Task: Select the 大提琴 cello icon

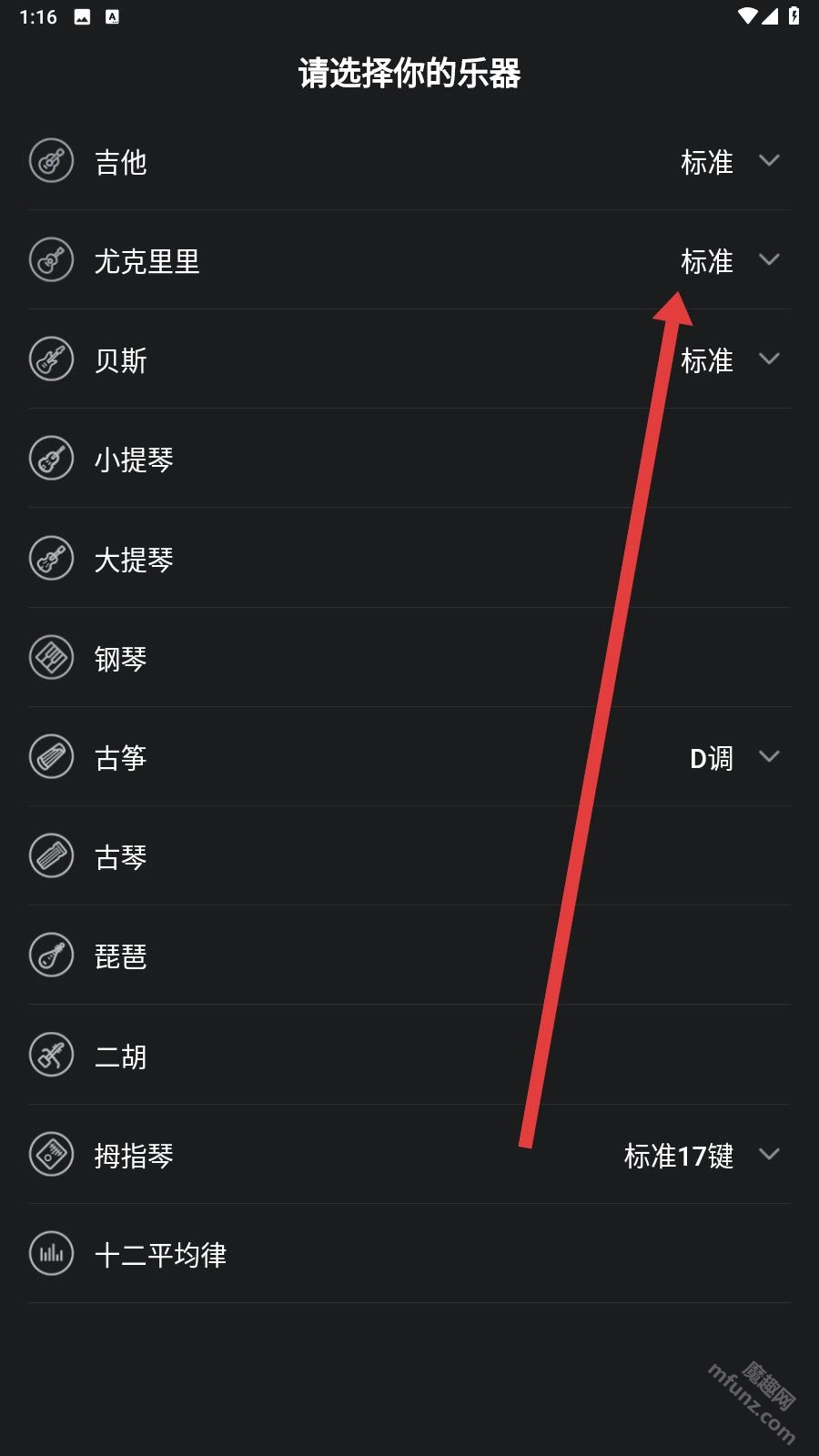Action: click(52, 558)
